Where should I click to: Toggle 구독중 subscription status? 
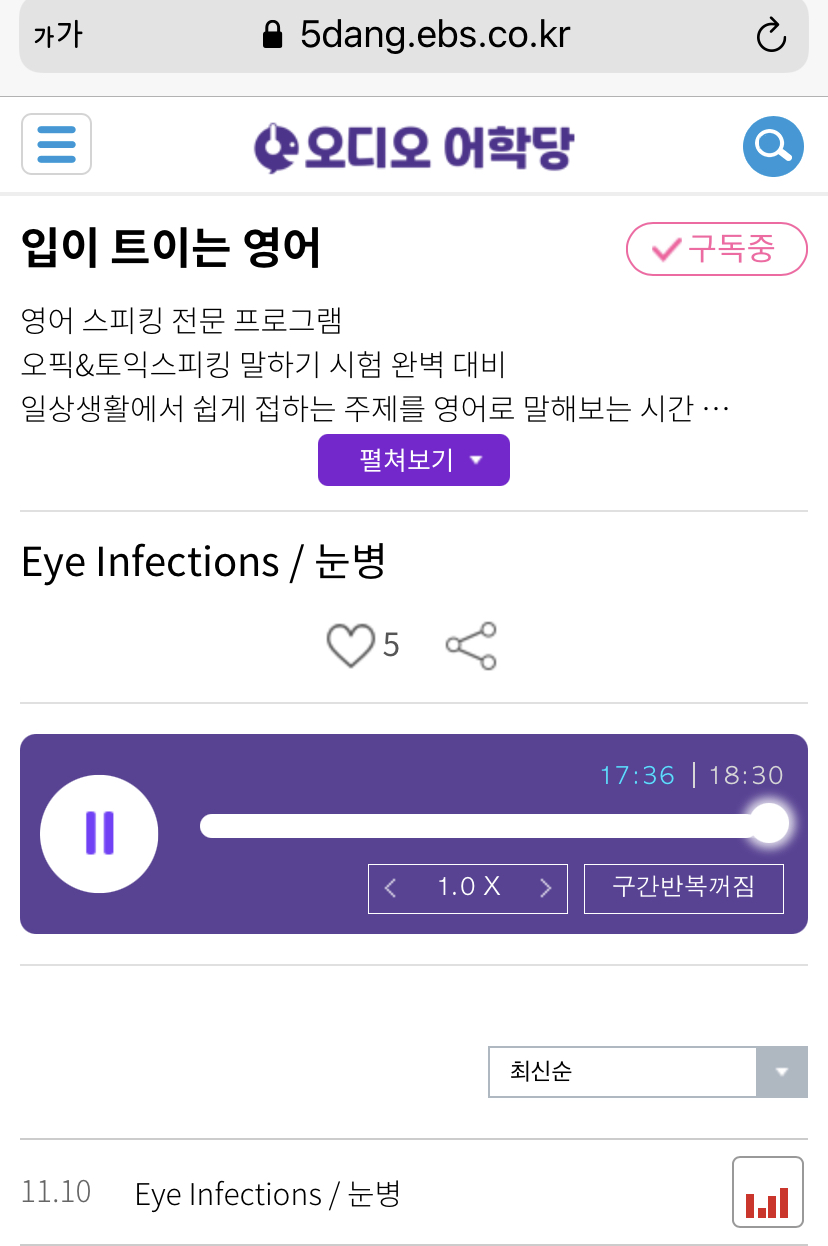716,249
